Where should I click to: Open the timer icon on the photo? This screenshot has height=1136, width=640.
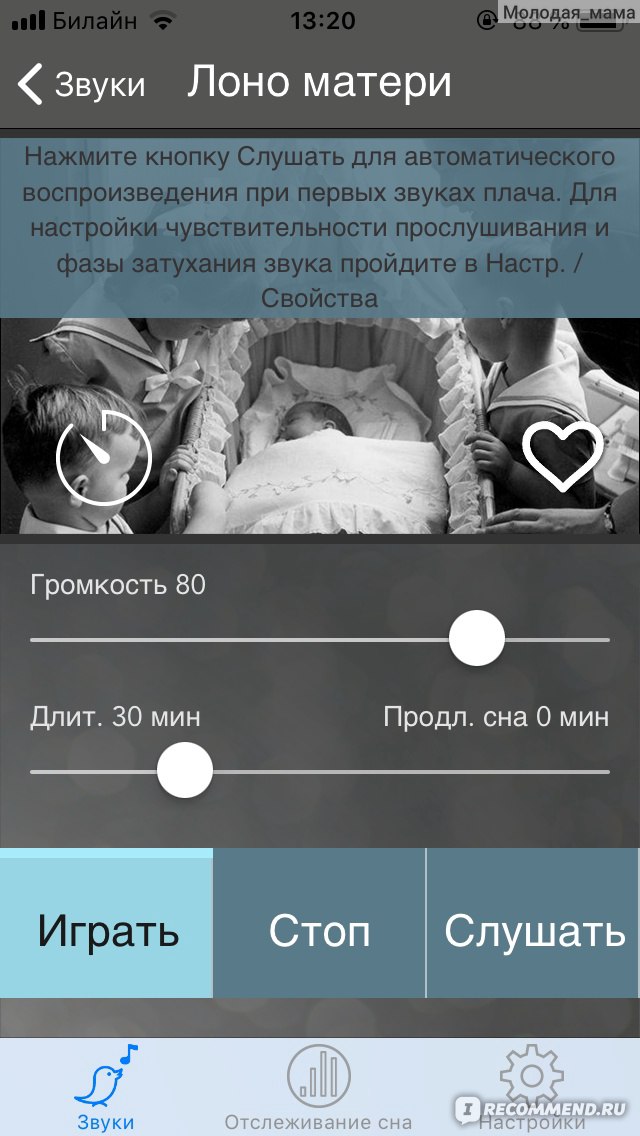(x=104, y=458)
